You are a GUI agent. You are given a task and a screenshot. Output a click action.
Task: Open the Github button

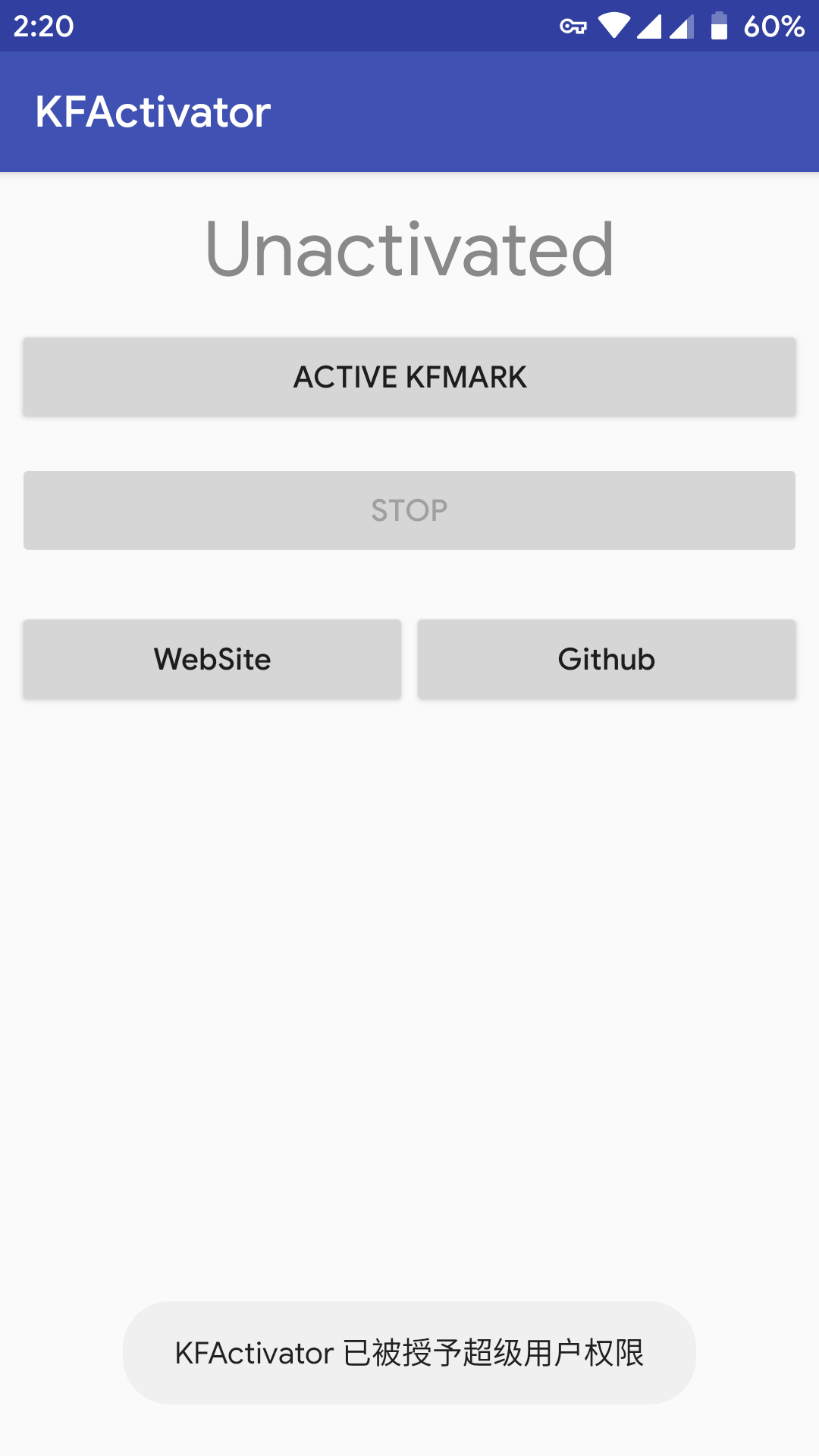click(607, 659)
